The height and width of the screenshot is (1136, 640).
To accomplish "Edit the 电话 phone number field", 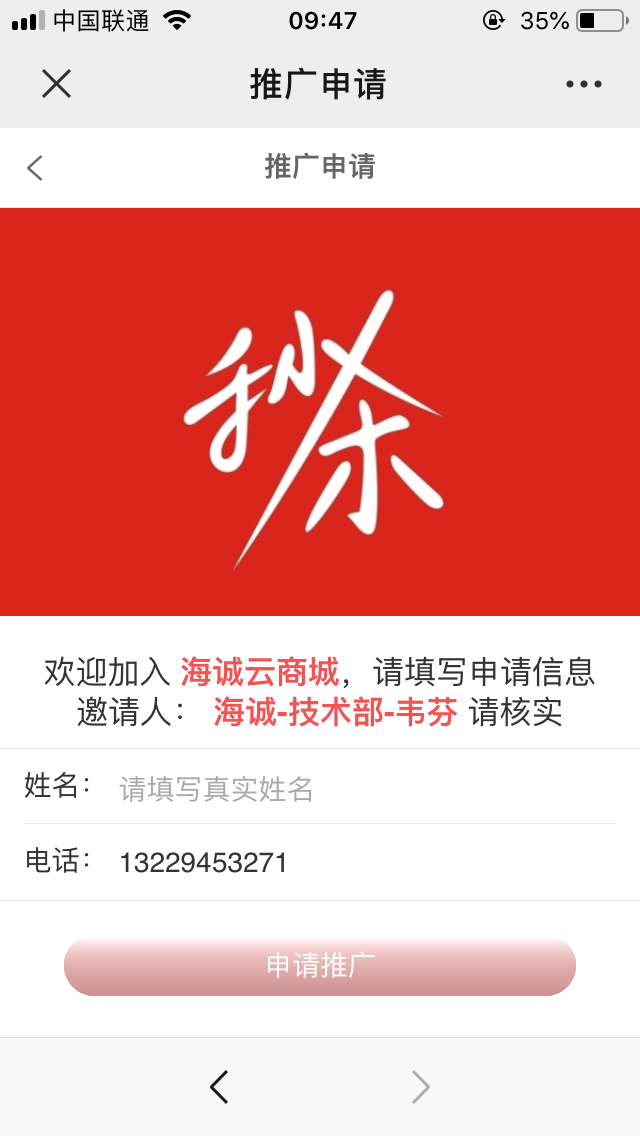I will 360,862.
